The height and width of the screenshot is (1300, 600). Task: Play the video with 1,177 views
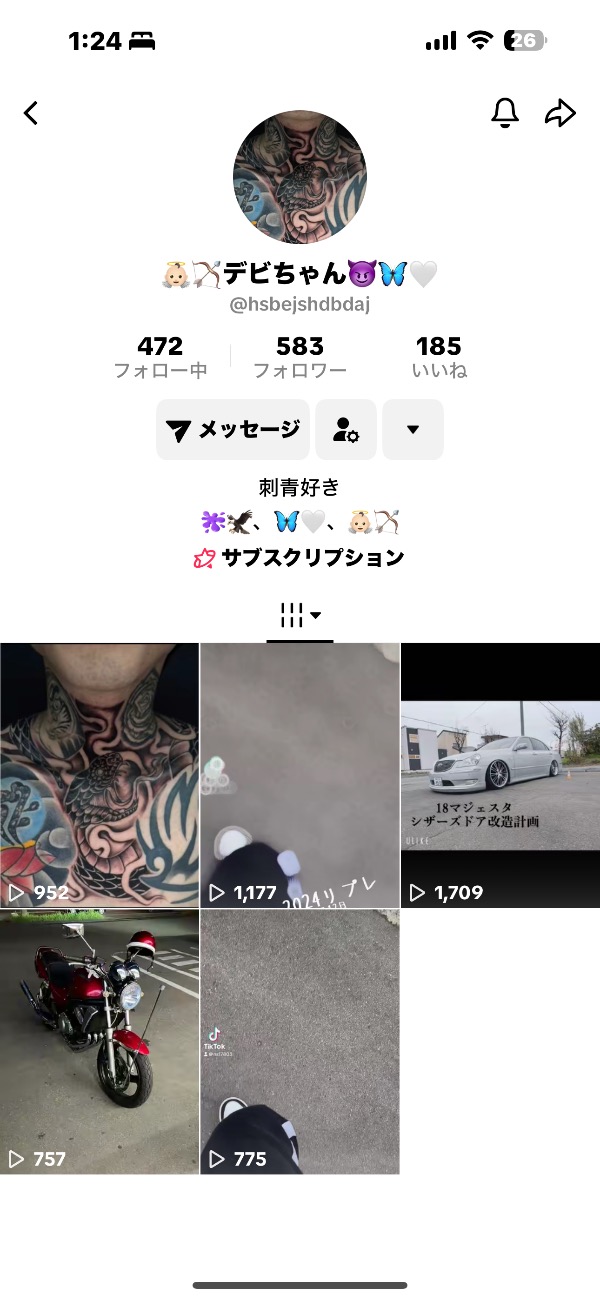299,775
